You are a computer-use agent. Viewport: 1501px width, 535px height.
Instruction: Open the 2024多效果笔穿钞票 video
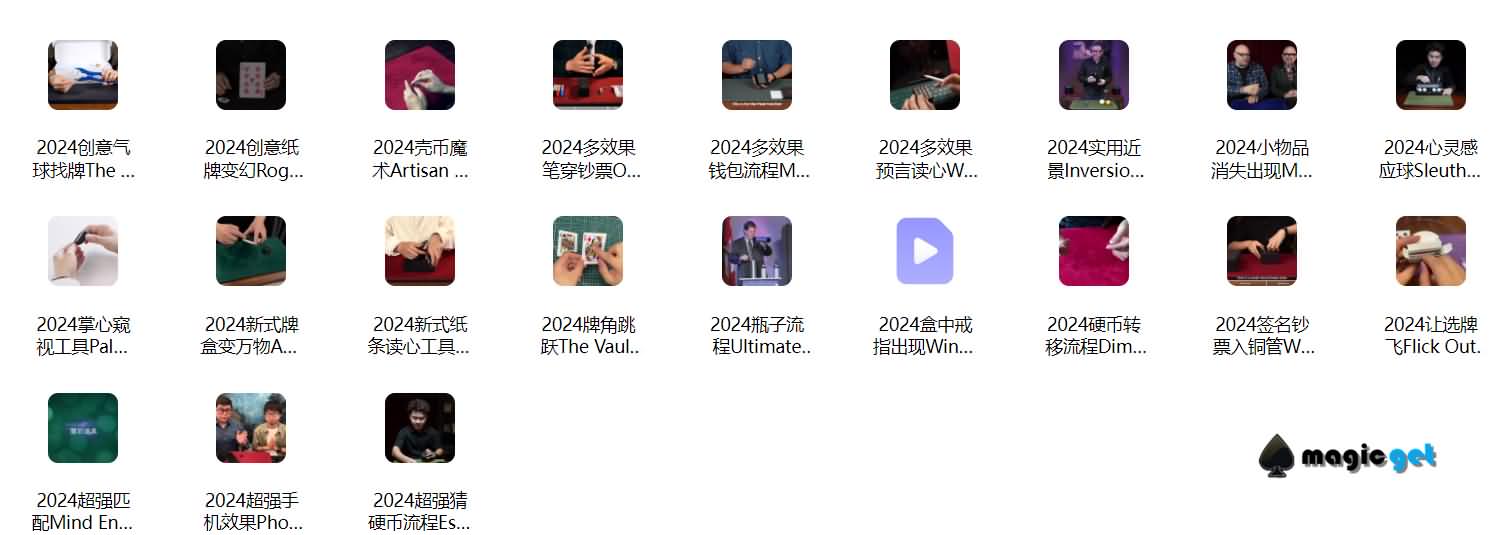tap(588, 75)
